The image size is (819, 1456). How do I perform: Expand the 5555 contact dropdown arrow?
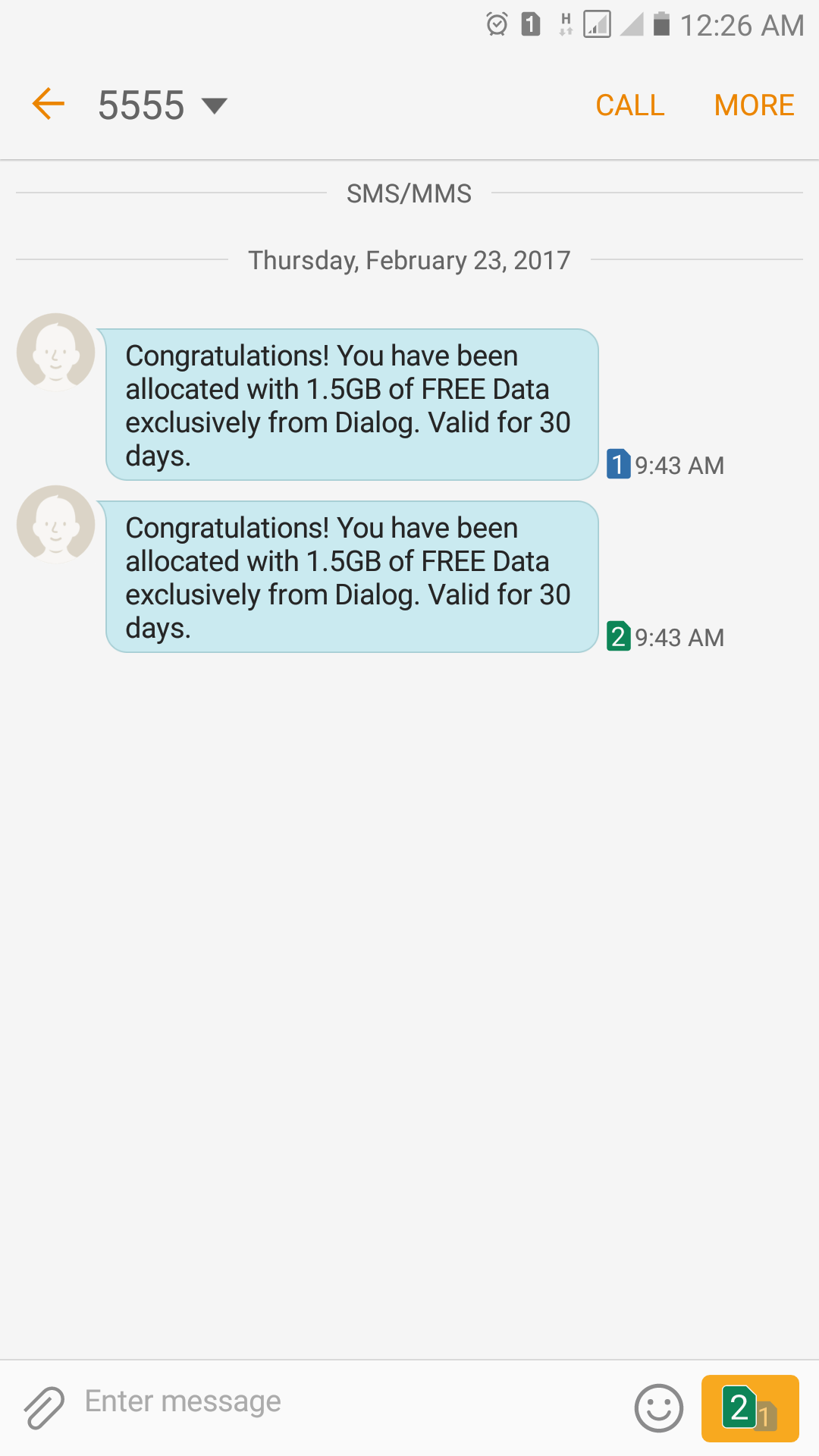[x=215, y=105]
